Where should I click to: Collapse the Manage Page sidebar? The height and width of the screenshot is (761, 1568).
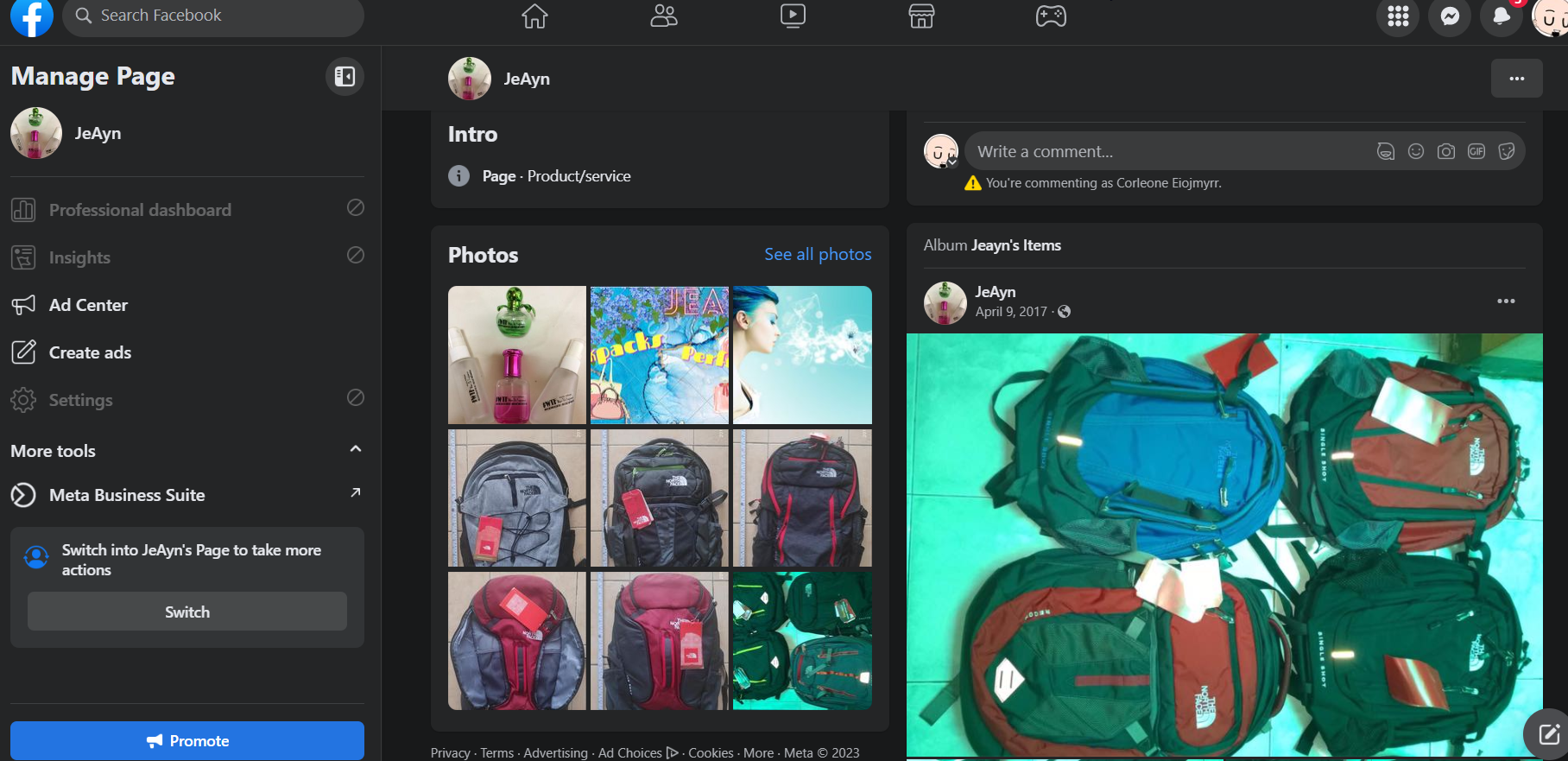345,77
